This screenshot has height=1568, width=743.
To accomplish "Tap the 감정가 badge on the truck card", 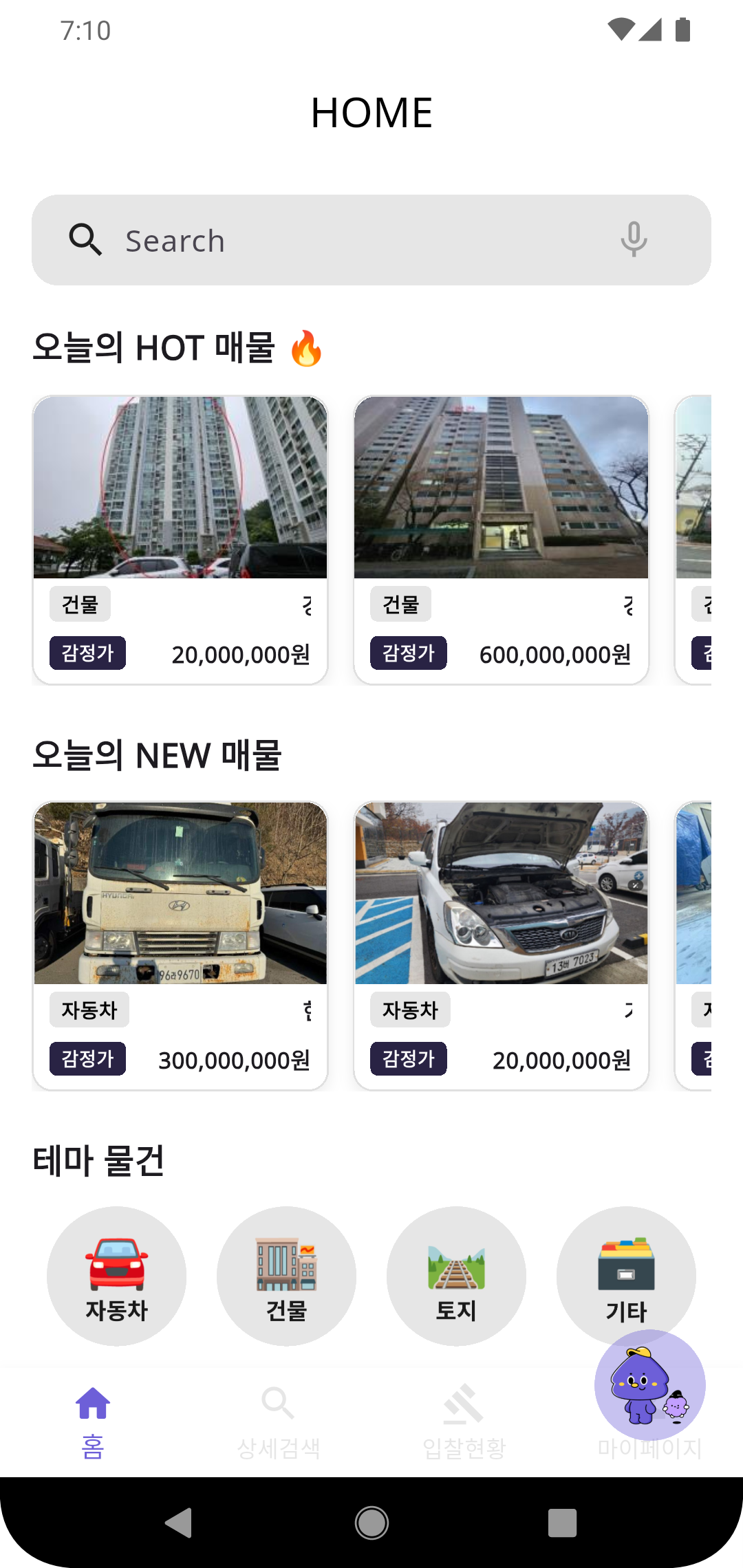I will [87, 1059].
